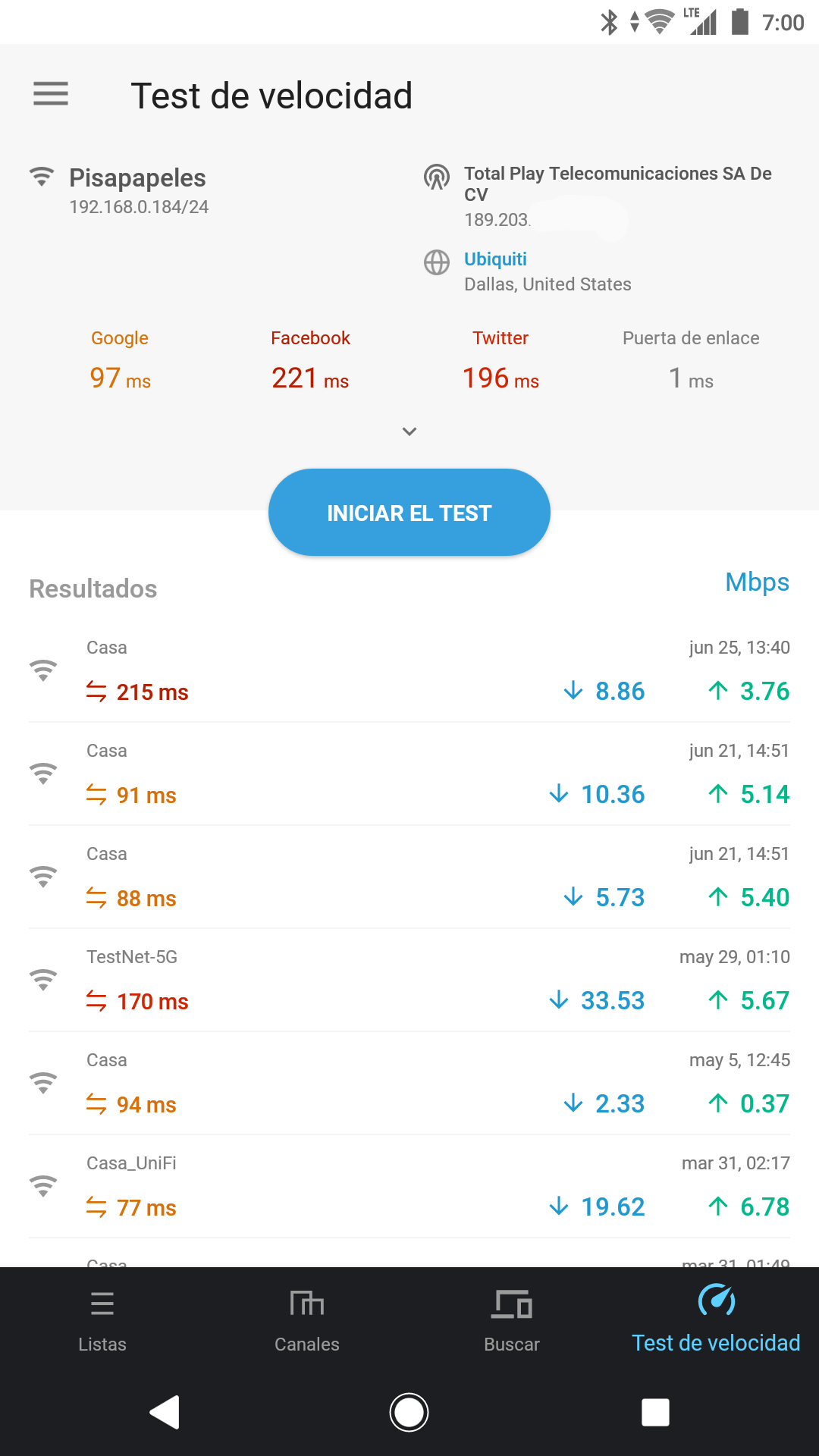Switch to the Listas tab
The height and width of the screenshot is (1456, 819).
point(102,1321)
